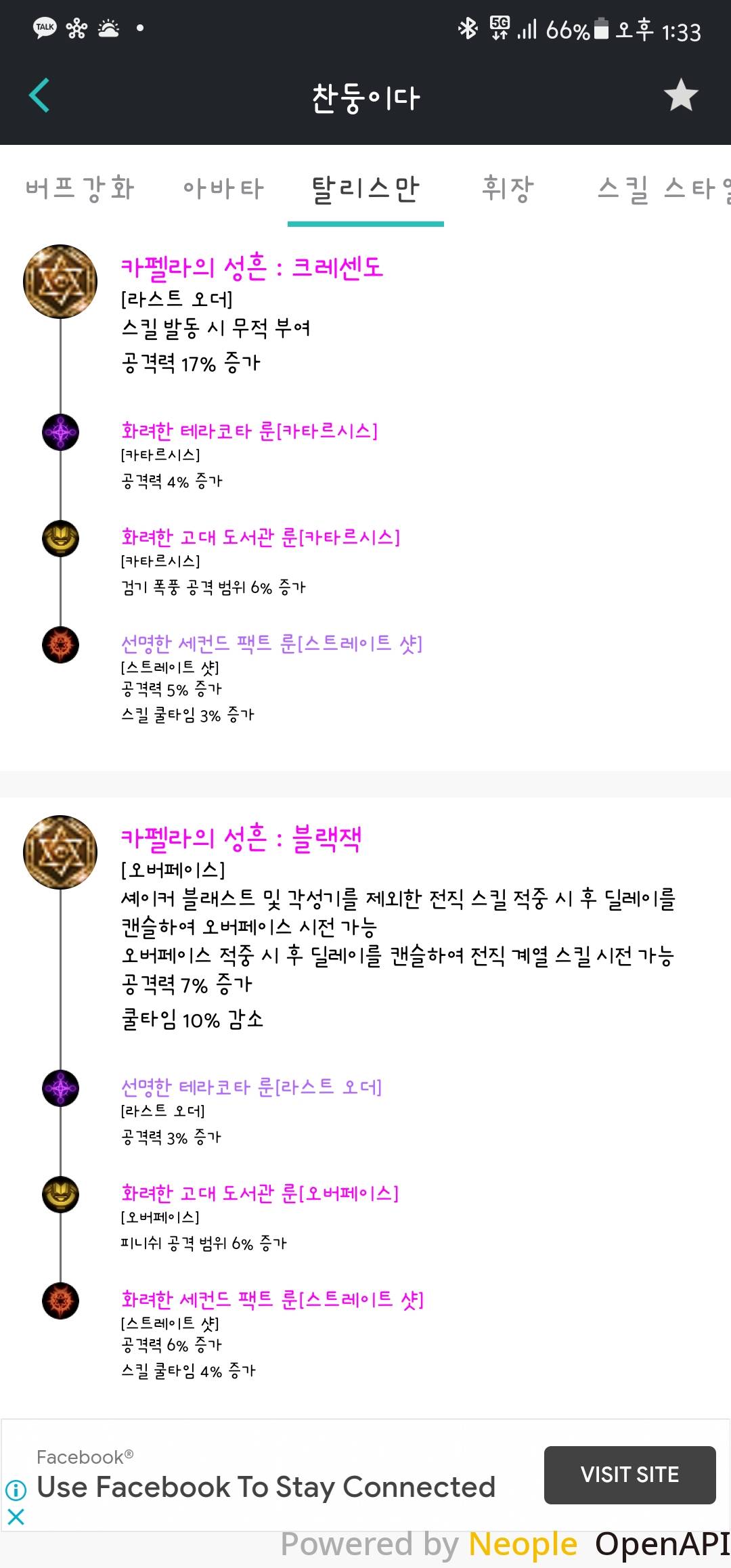Screen dimensions: 731x1568
Task: Switch to the 스킬 스타일 tab
Action: pos(663,188)
